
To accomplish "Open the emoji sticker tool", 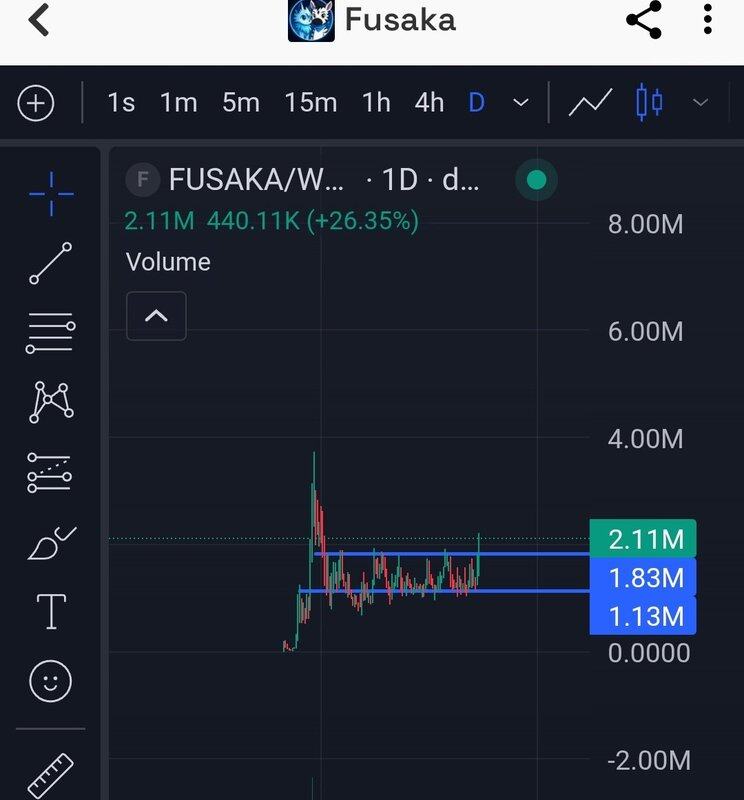I will coord(50,682).
